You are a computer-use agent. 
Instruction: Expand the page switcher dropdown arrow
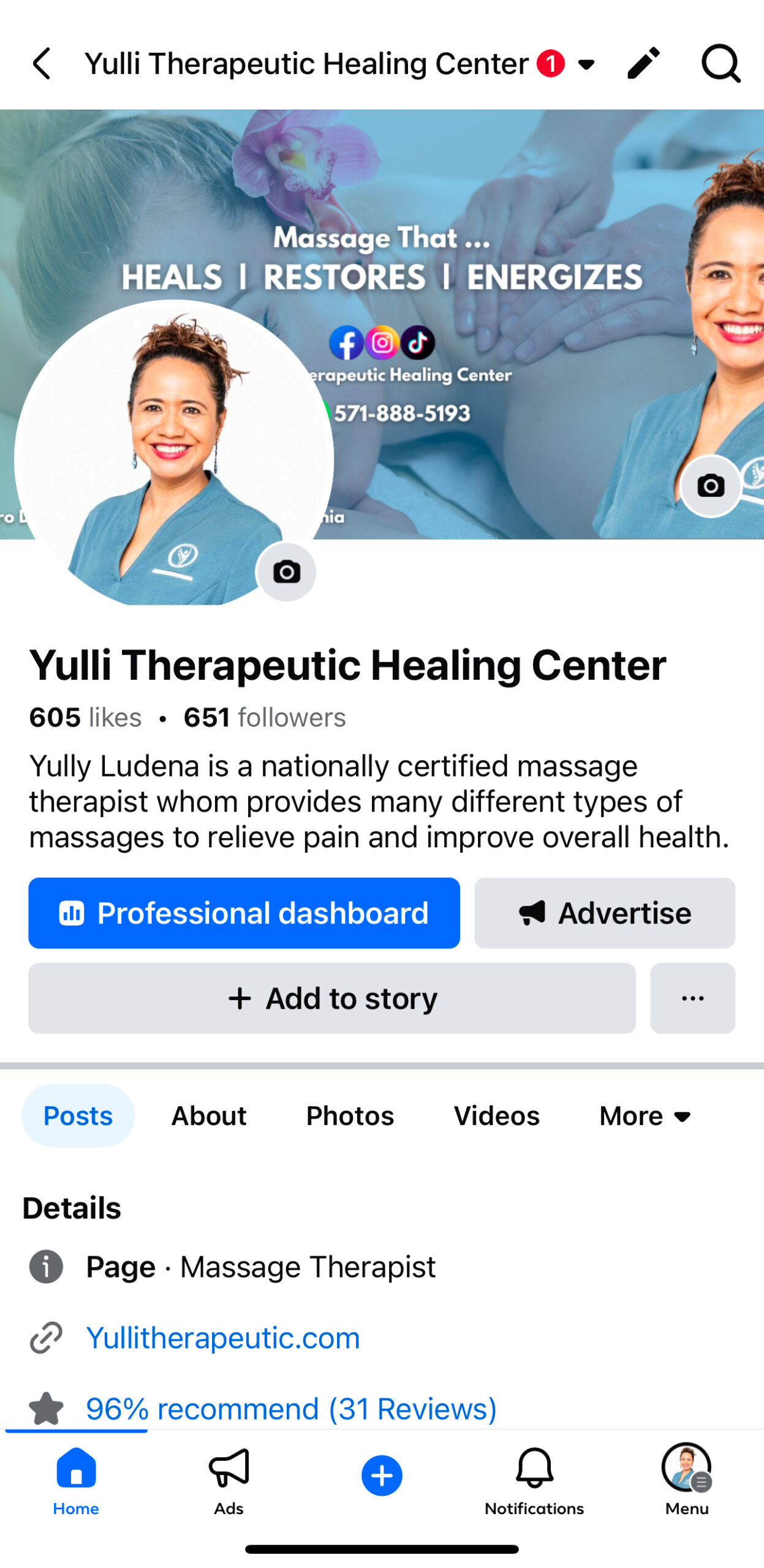tap(586, 64)
